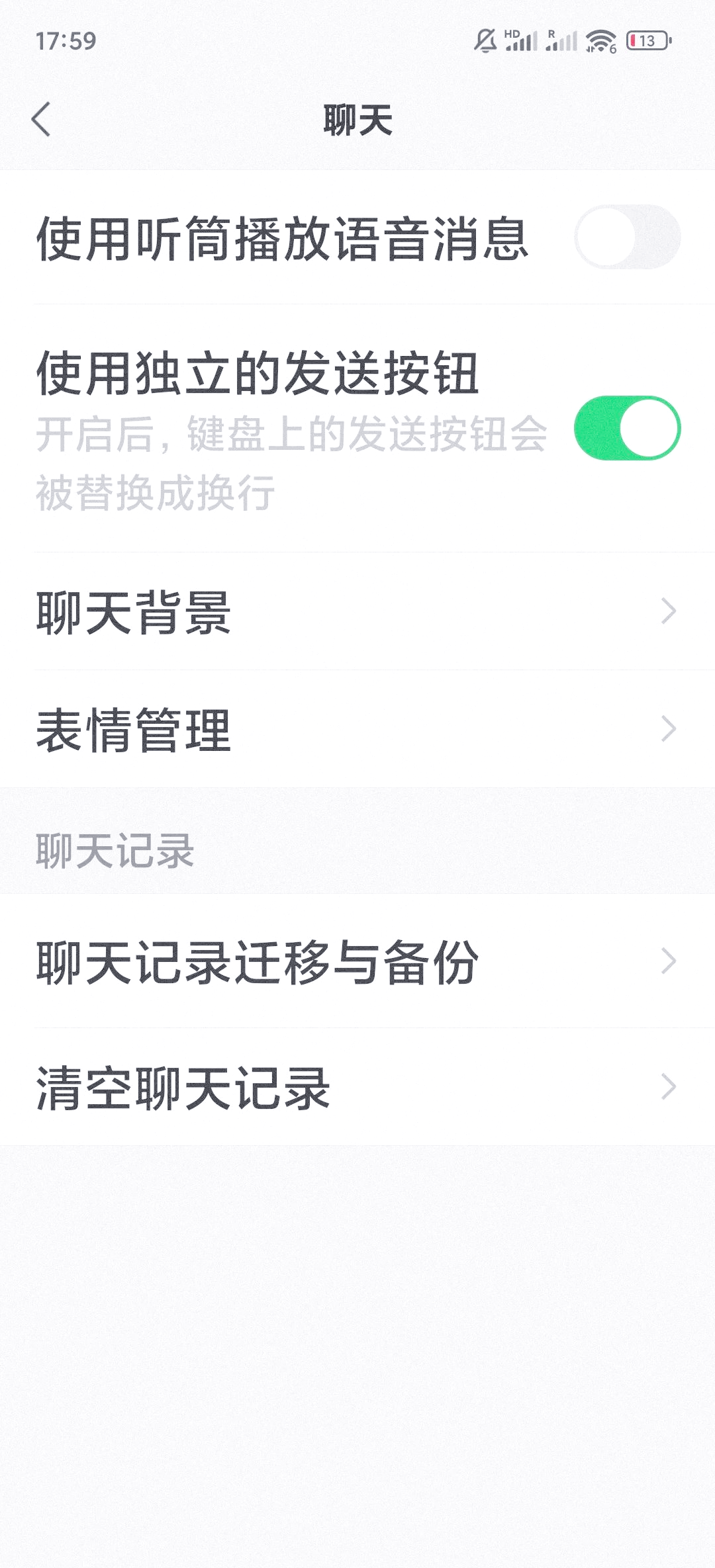Click the battery indicator showing 13 percent

coord(647,41)
